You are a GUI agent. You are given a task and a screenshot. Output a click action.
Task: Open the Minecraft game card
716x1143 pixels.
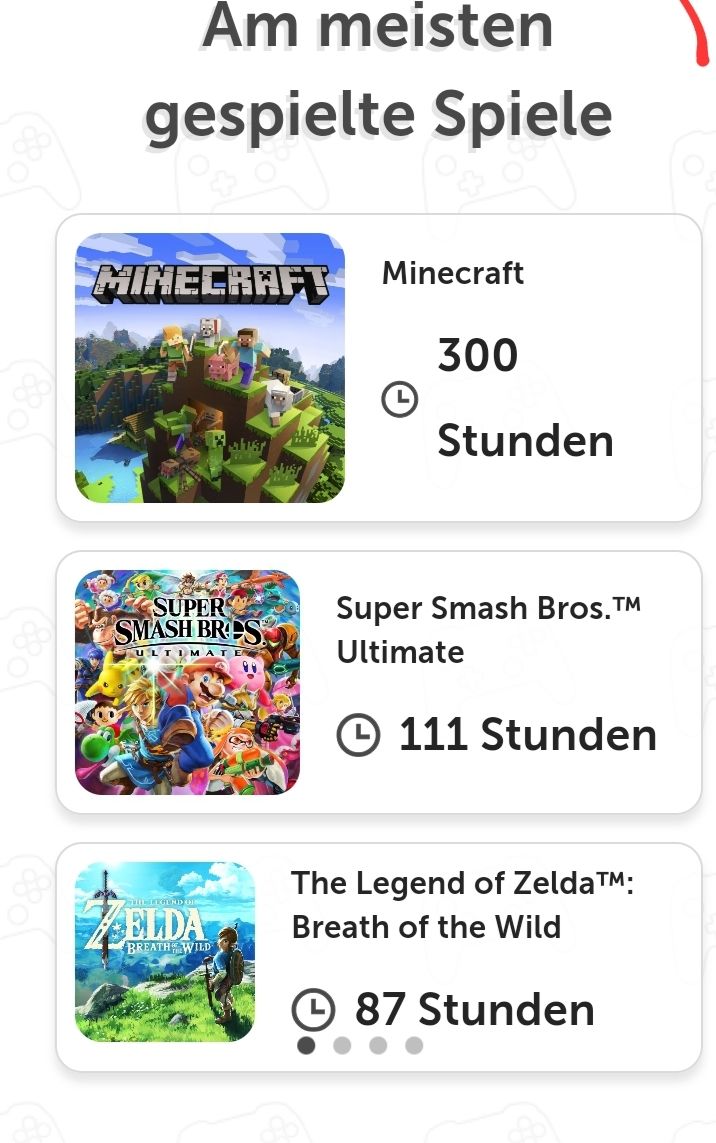click(x=378, y=367)
